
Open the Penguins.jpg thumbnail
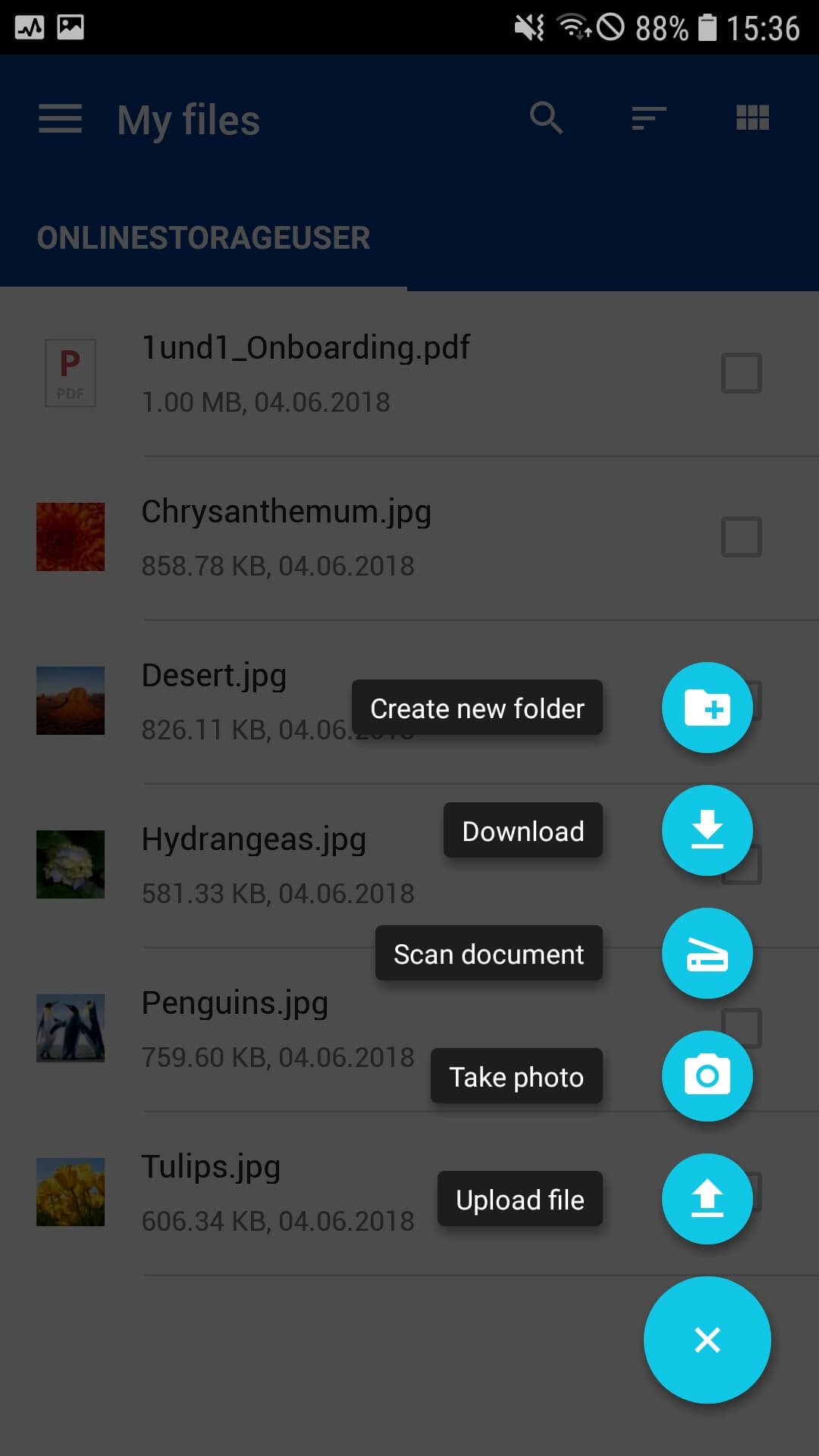(x=70, y=1028)
